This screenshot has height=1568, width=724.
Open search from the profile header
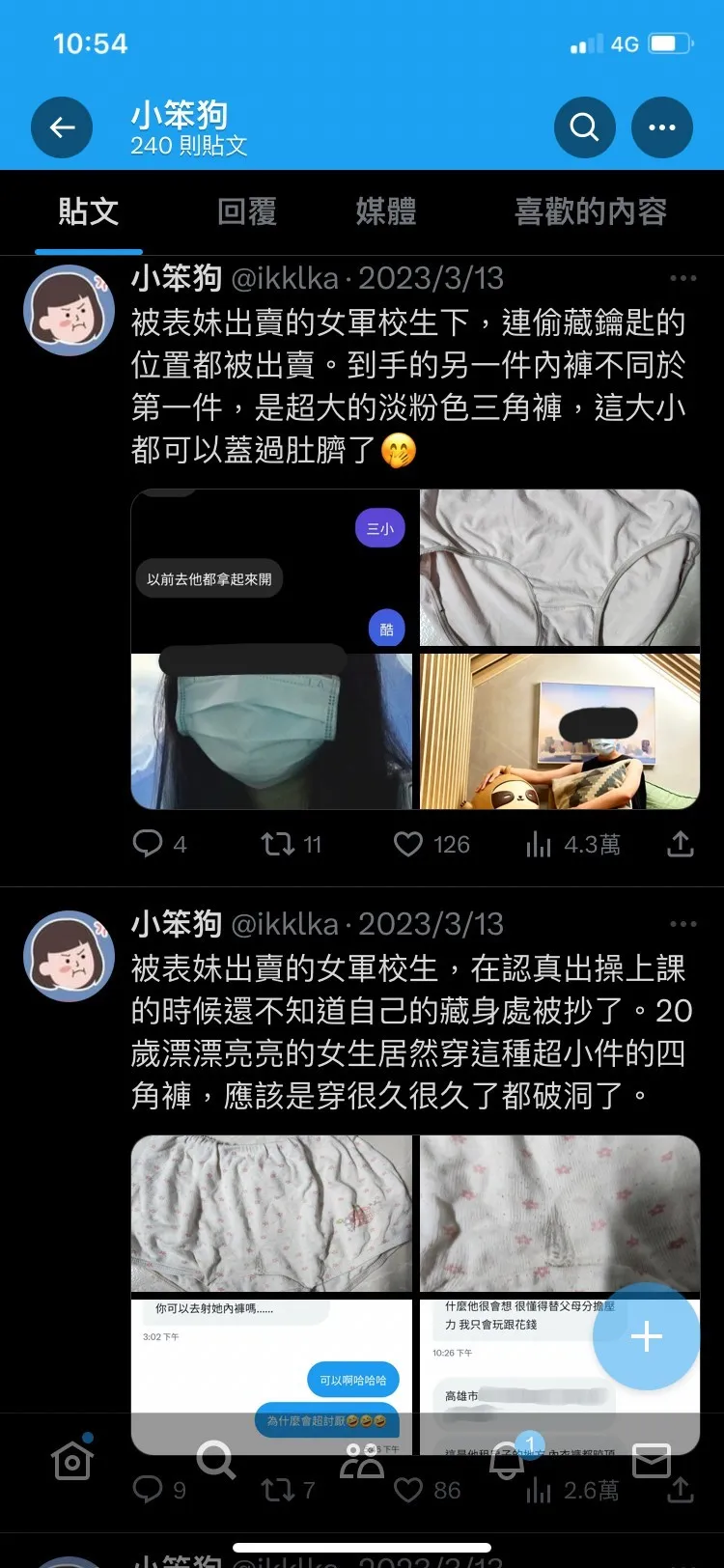coord(584,126)
